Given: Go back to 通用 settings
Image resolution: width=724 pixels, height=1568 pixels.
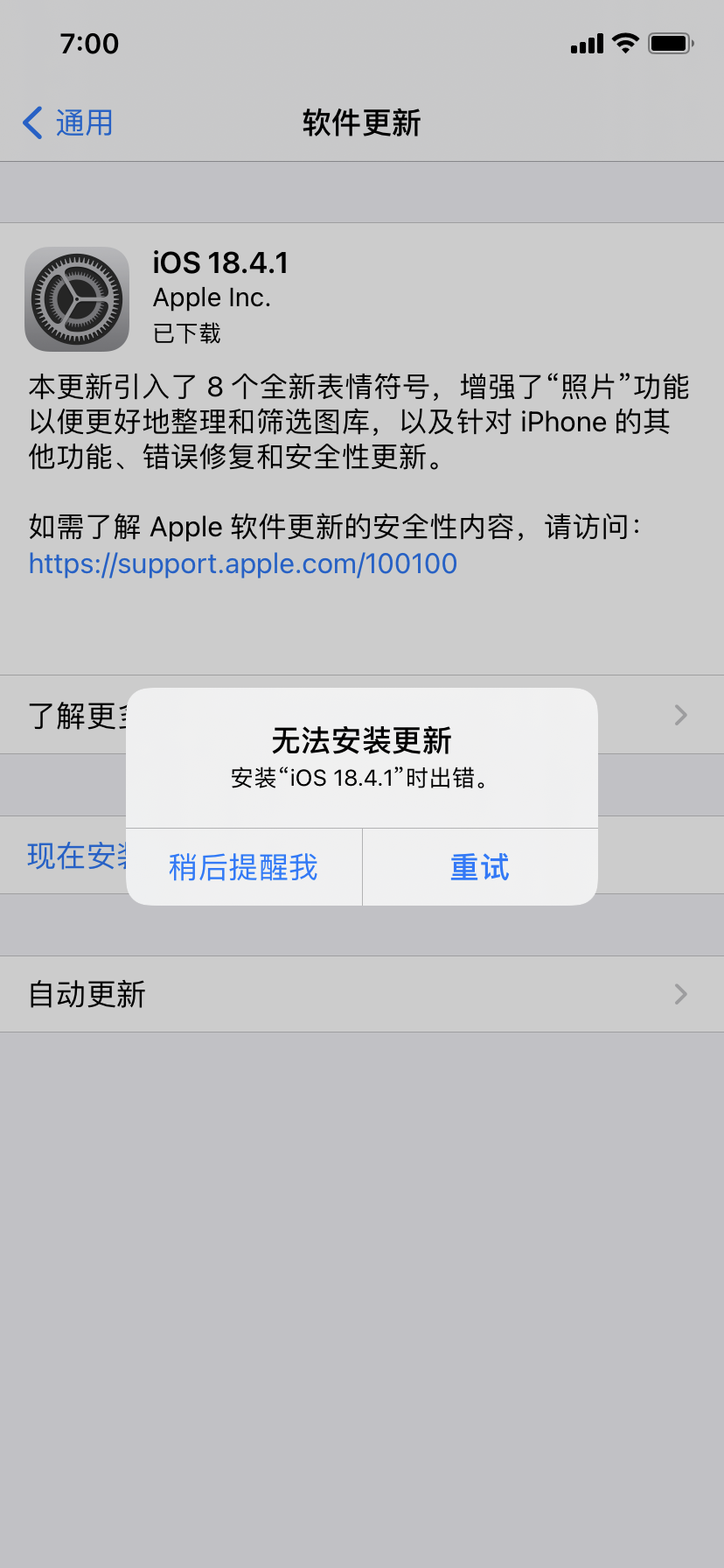Looking at the screenshot, I should tap(68, 123).
